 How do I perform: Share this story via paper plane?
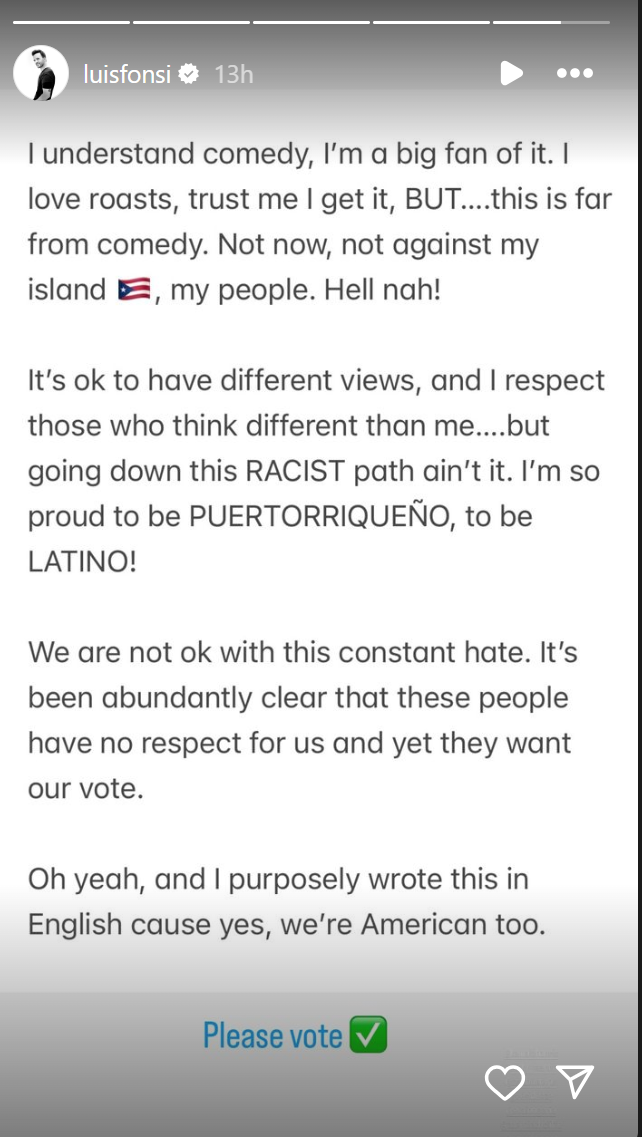tap(575, 1082)
